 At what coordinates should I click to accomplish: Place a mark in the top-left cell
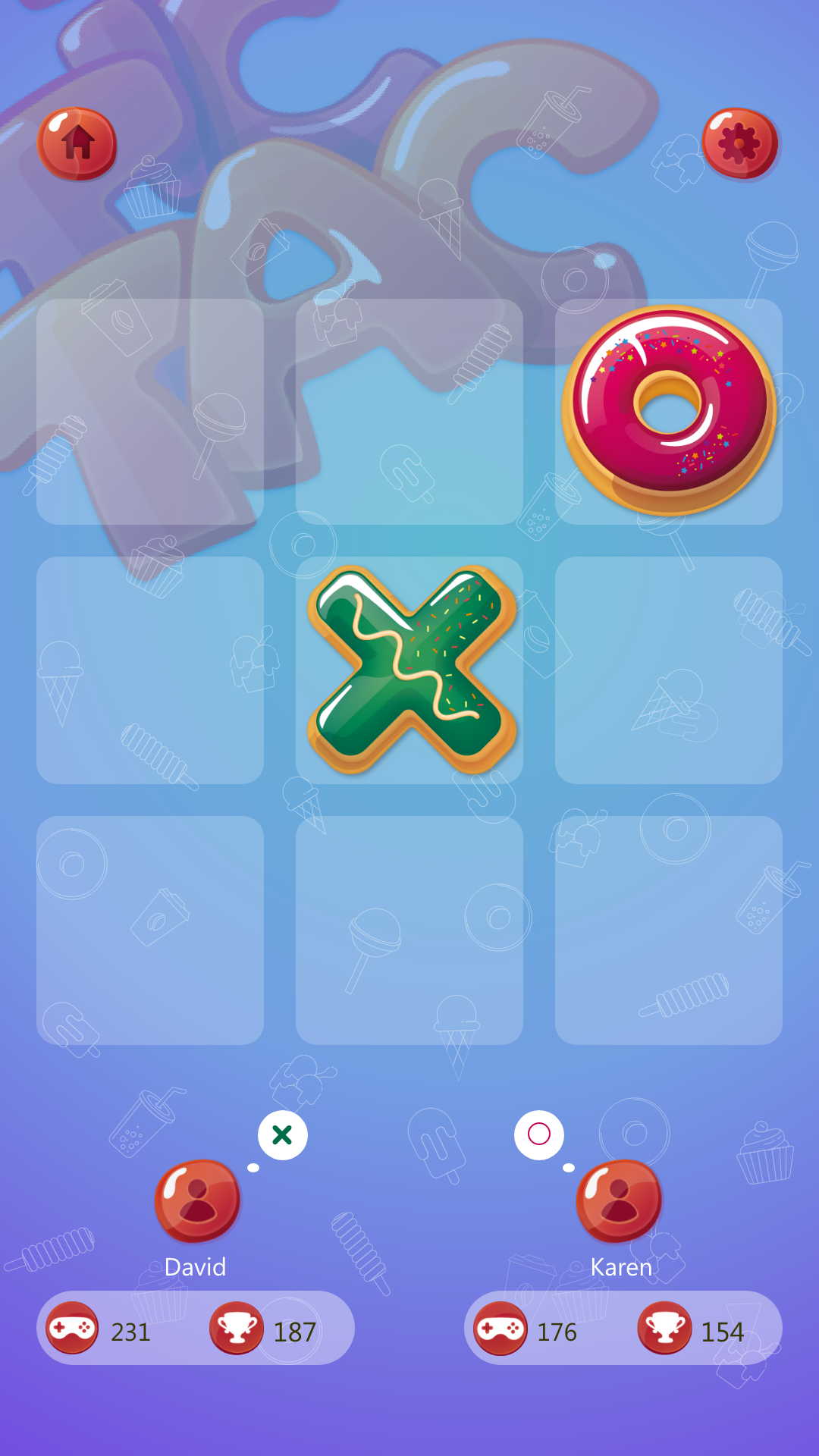[150, 412]
